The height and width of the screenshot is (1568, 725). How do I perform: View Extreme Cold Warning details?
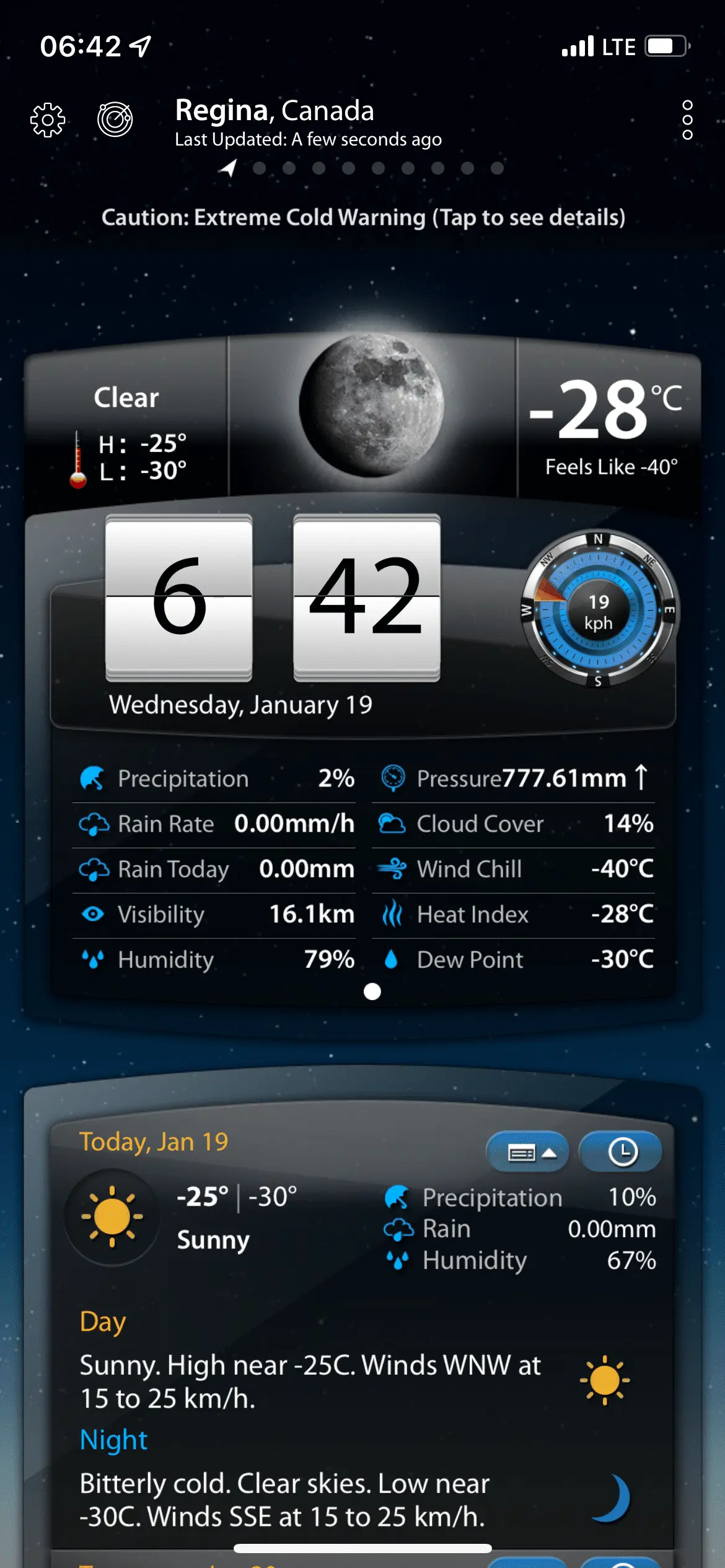pos(363,217)
